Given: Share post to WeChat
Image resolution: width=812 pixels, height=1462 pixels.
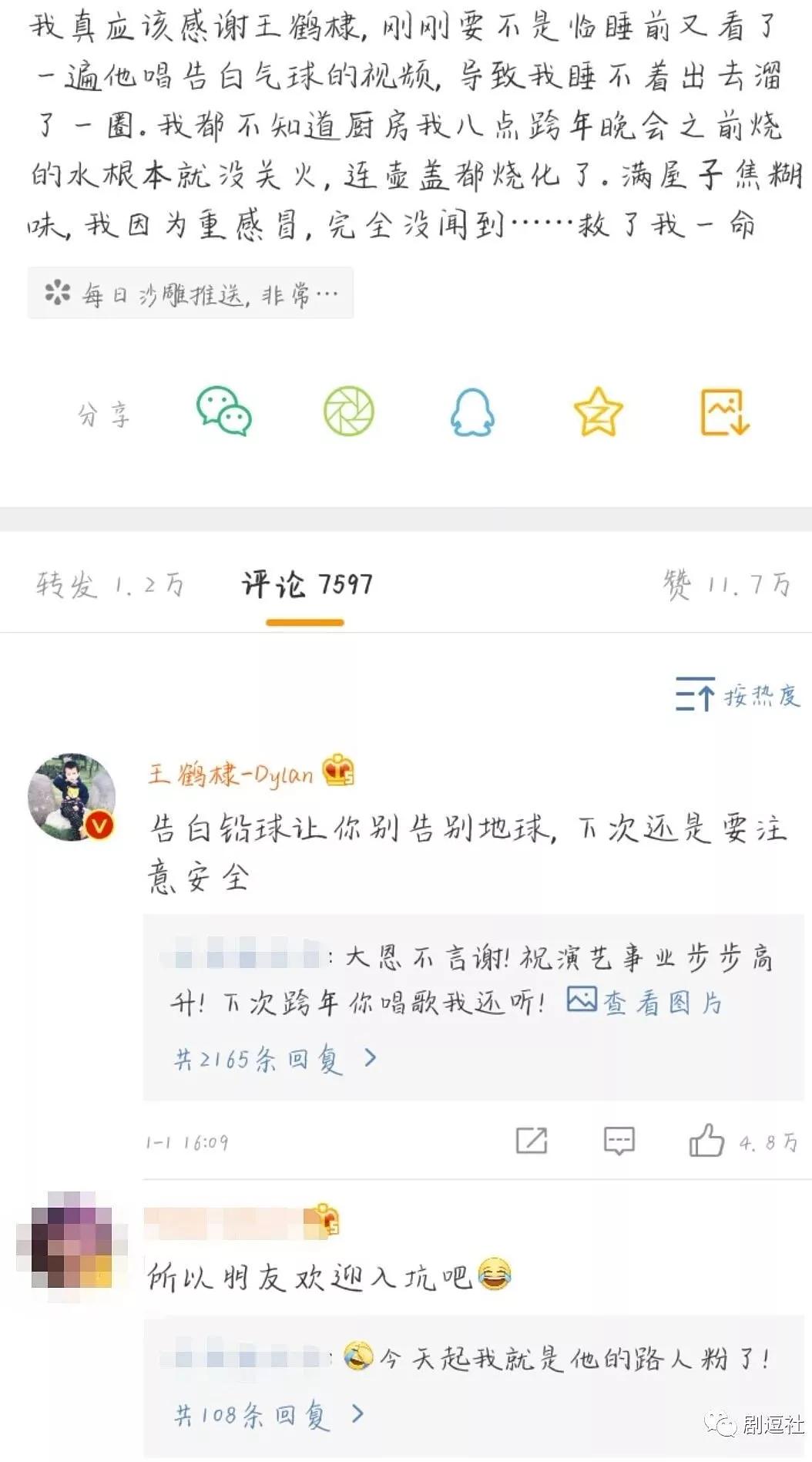Looking at the screenshot, I should pyautogui.click(x=223, y=412).
